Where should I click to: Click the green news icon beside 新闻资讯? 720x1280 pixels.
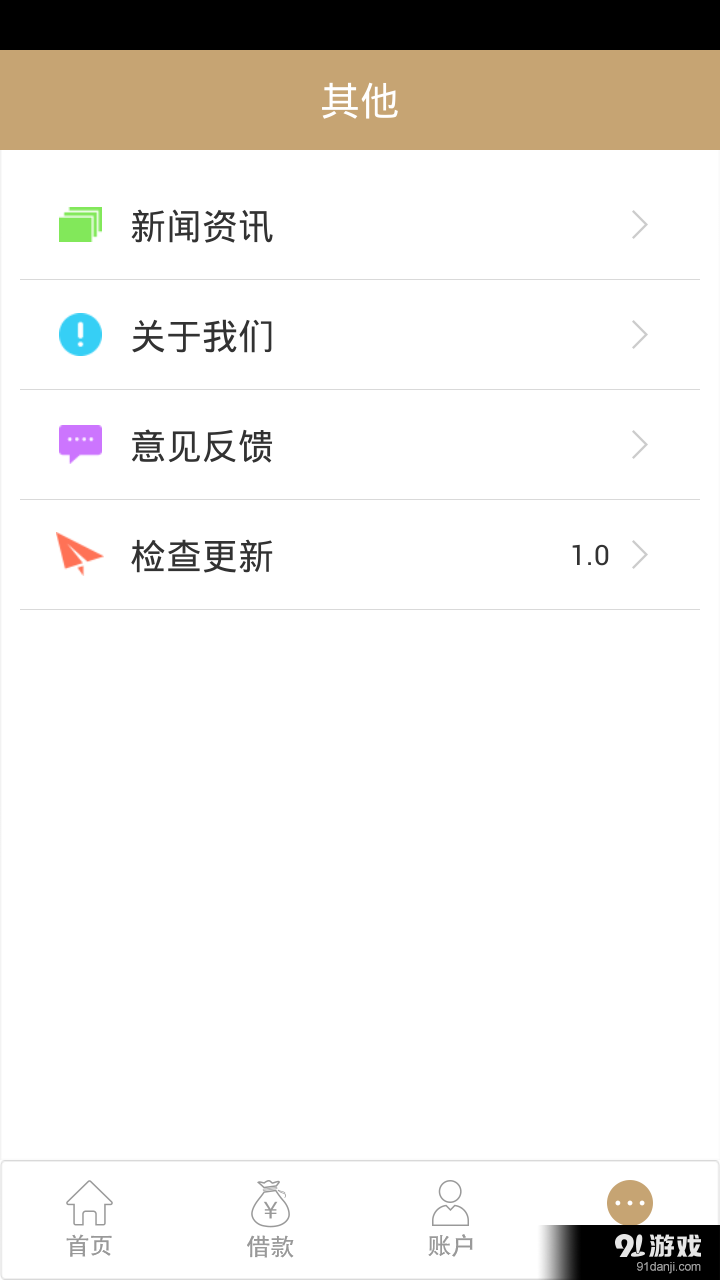point(80,224)
